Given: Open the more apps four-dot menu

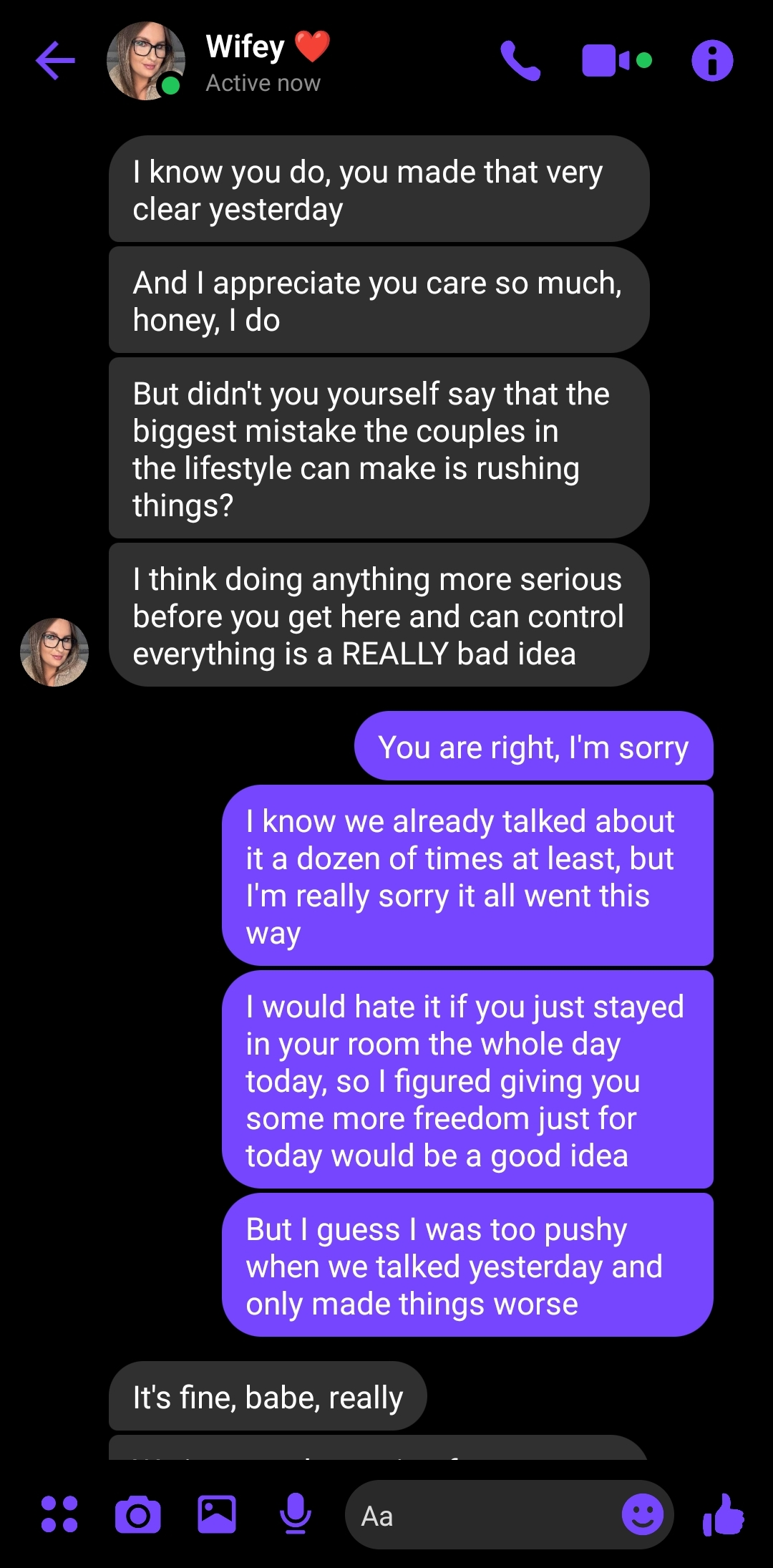Looking at the screenshot, I should [x=59, y=1514].
